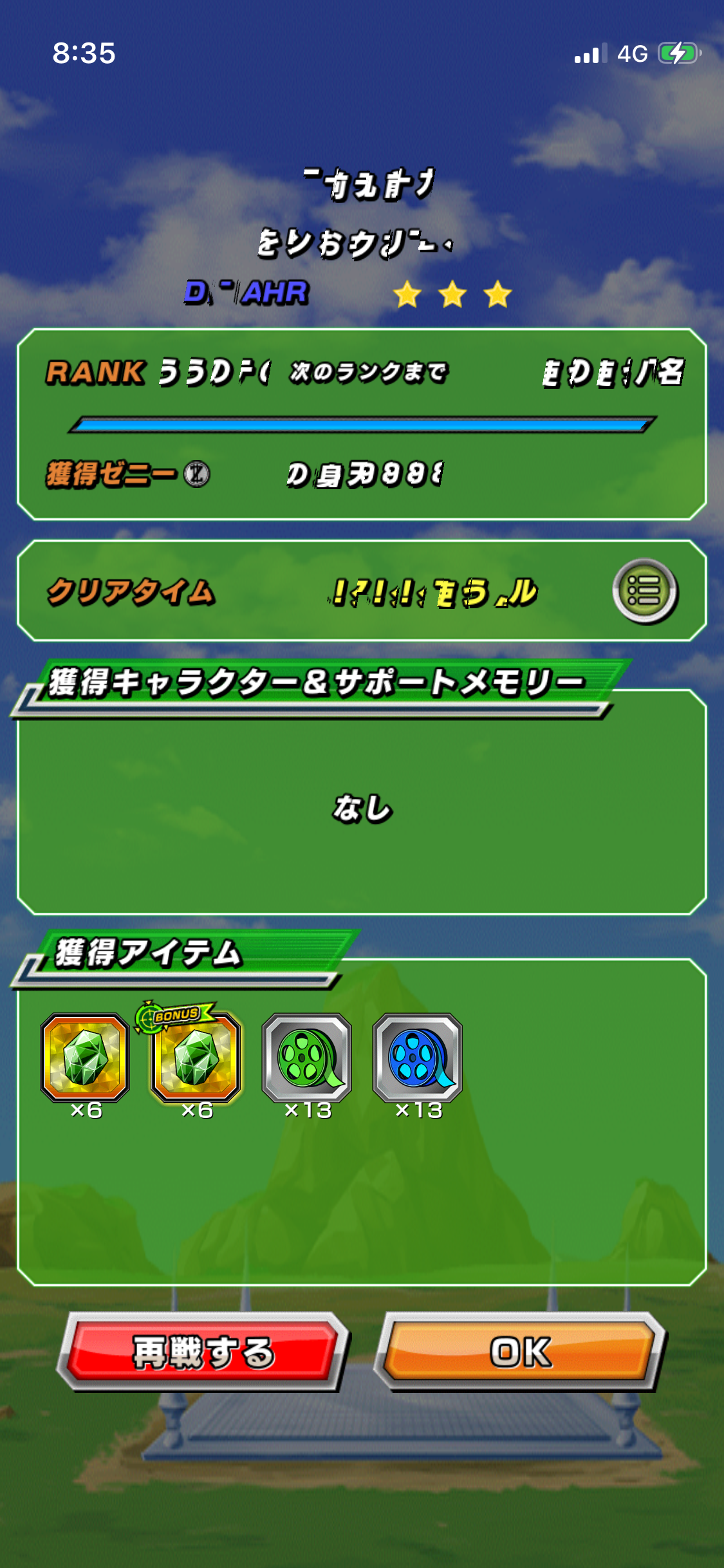Screen dimensions: 724x1568
Task: View the first green gem item
Action: coord(85,1057)
